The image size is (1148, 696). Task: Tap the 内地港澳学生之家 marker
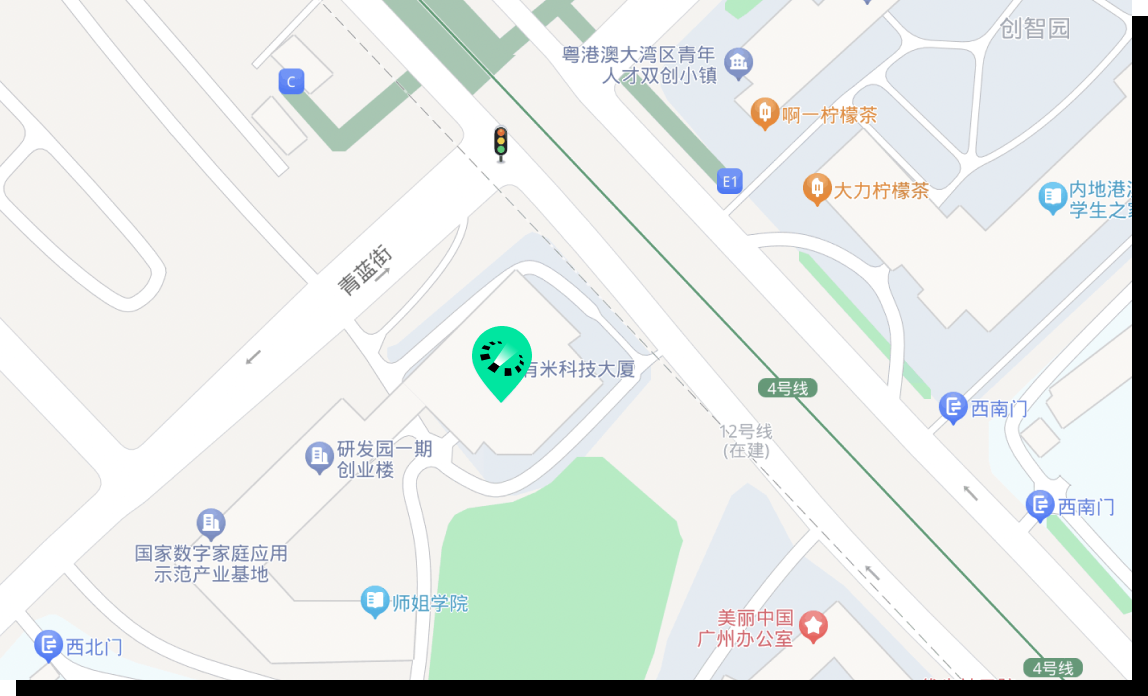click(x=1052, y=197)
